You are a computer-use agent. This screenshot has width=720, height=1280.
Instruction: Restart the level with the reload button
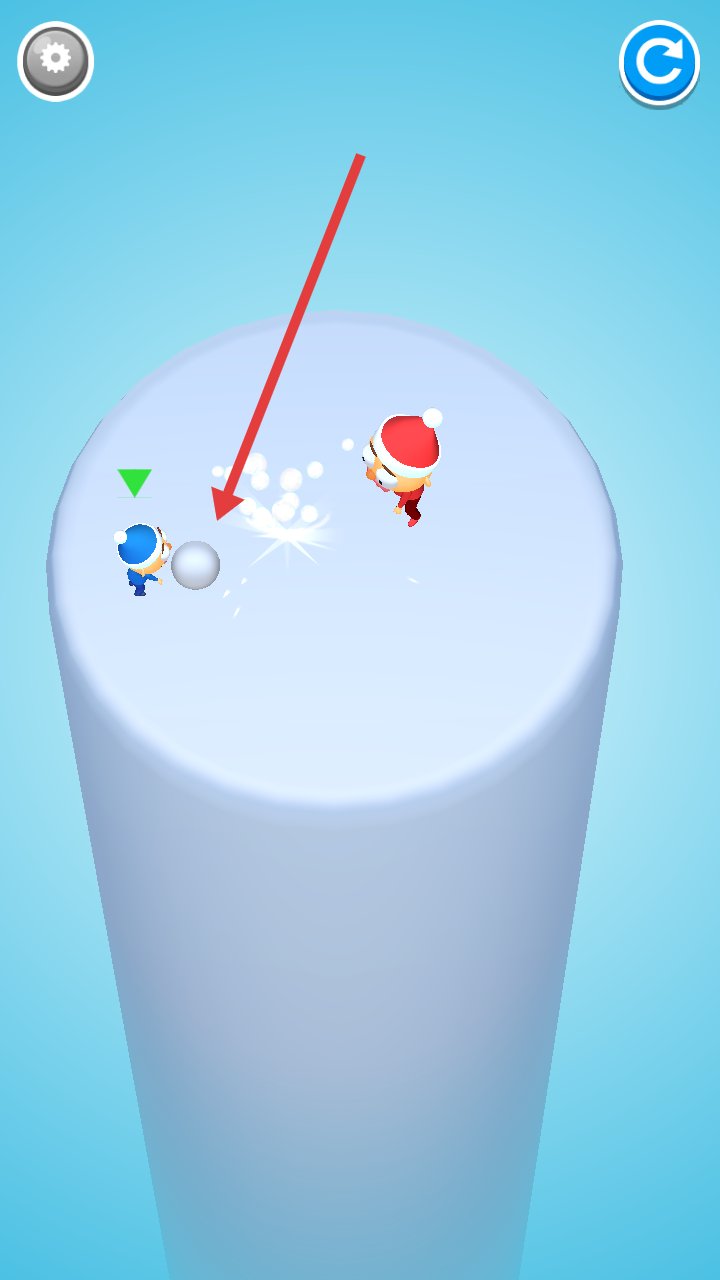659,62
